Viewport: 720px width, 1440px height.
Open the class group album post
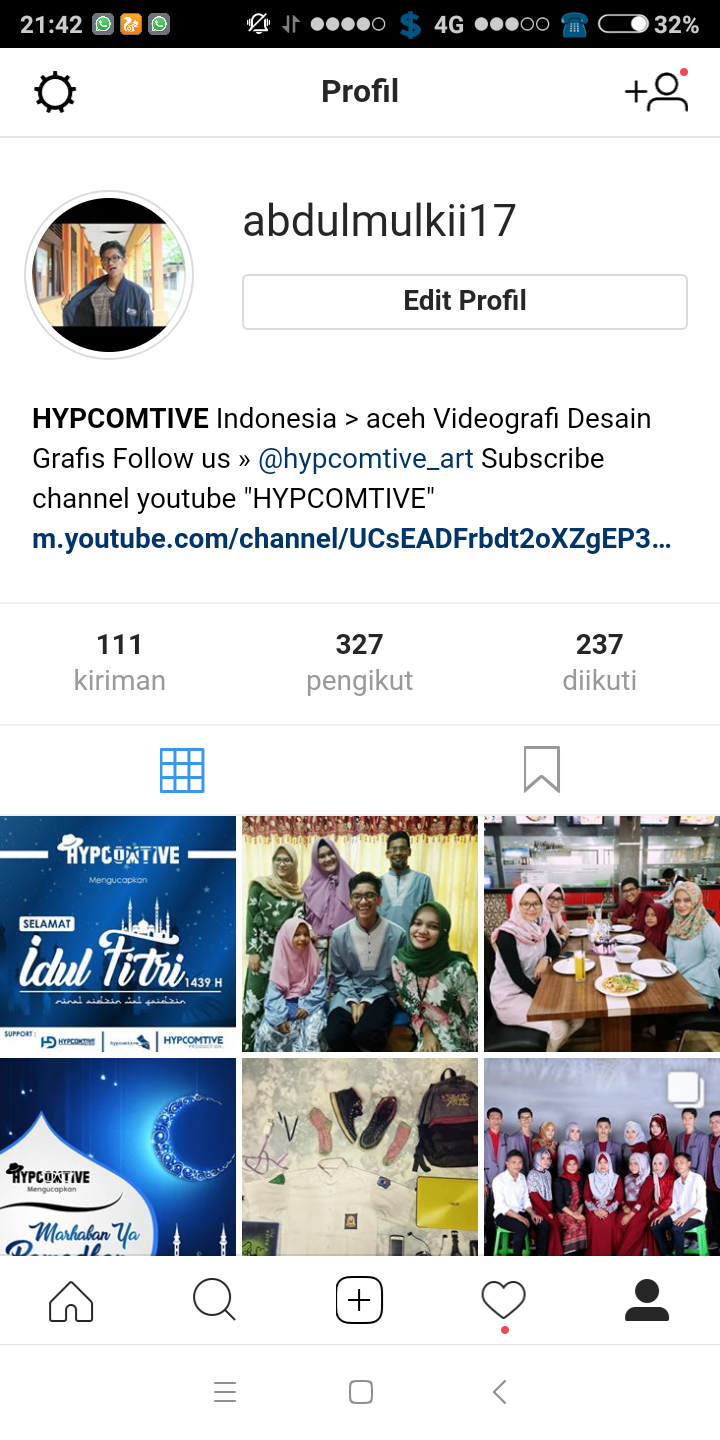[x=602, y=1157]
